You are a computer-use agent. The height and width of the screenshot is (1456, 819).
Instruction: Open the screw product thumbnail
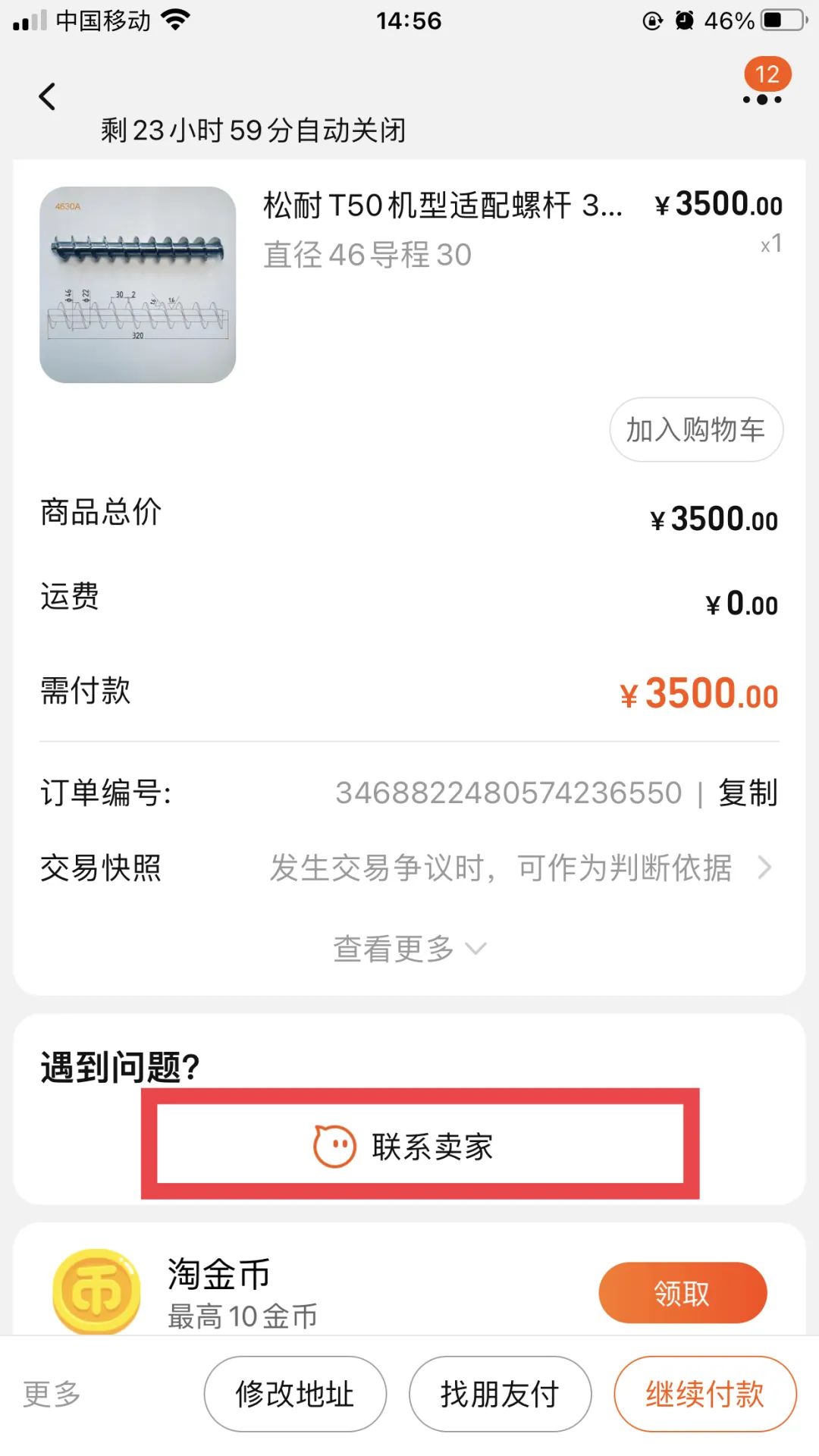[x=137, y=284]
